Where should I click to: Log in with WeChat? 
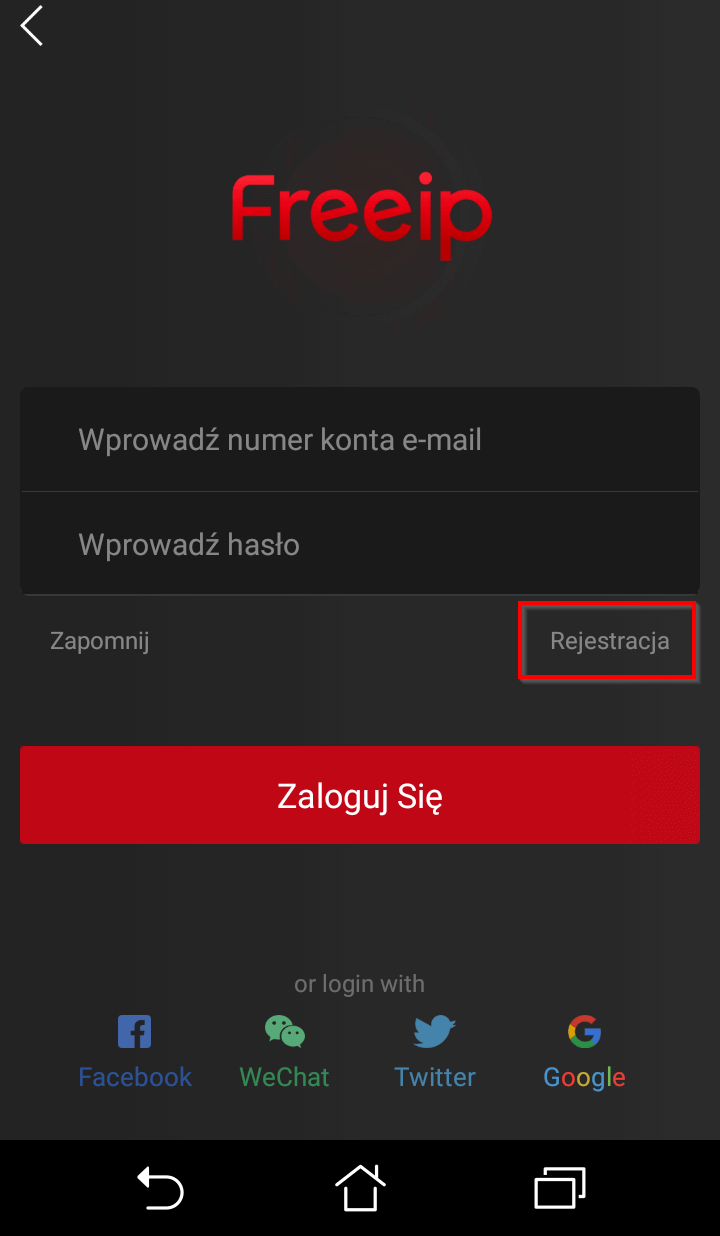point(285,1052)
